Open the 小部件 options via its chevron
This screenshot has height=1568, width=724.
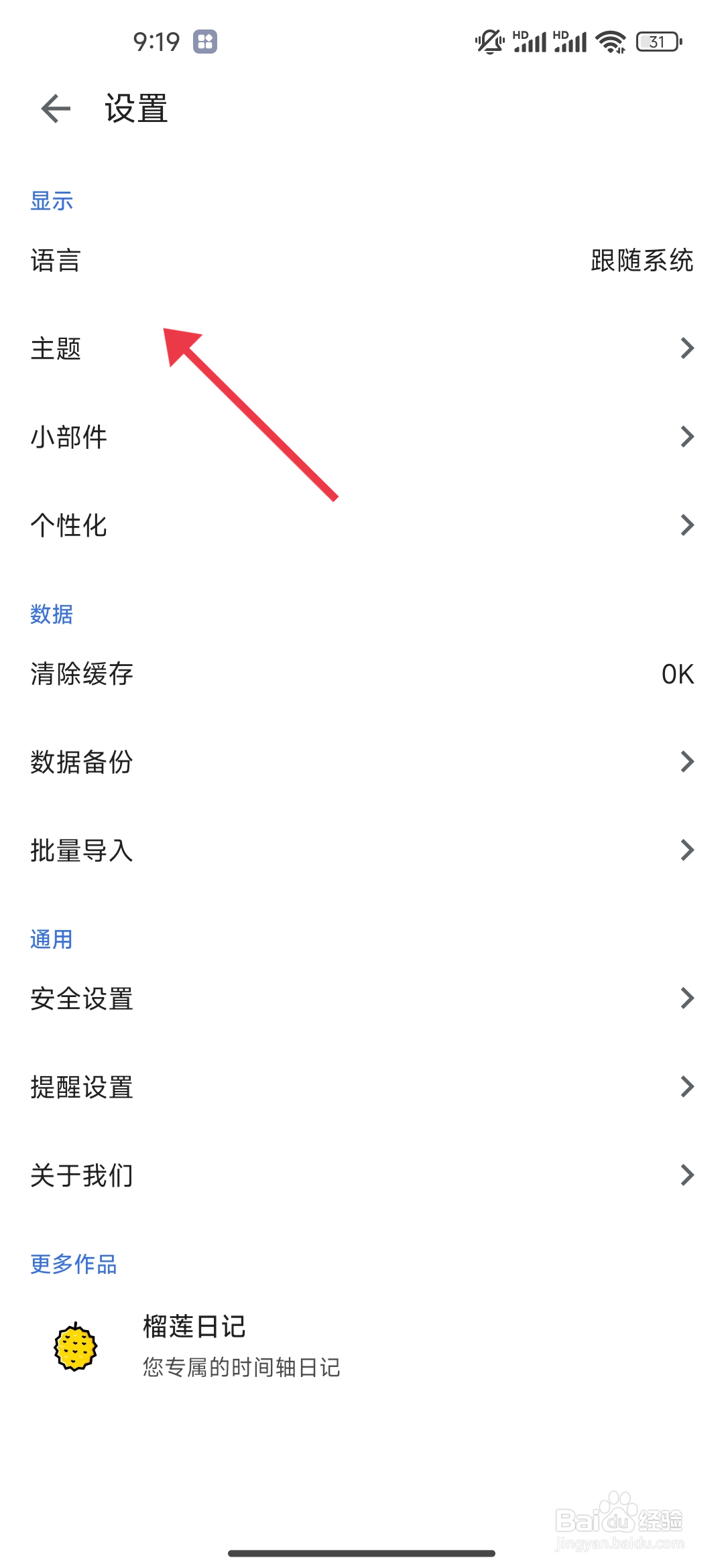688,436
